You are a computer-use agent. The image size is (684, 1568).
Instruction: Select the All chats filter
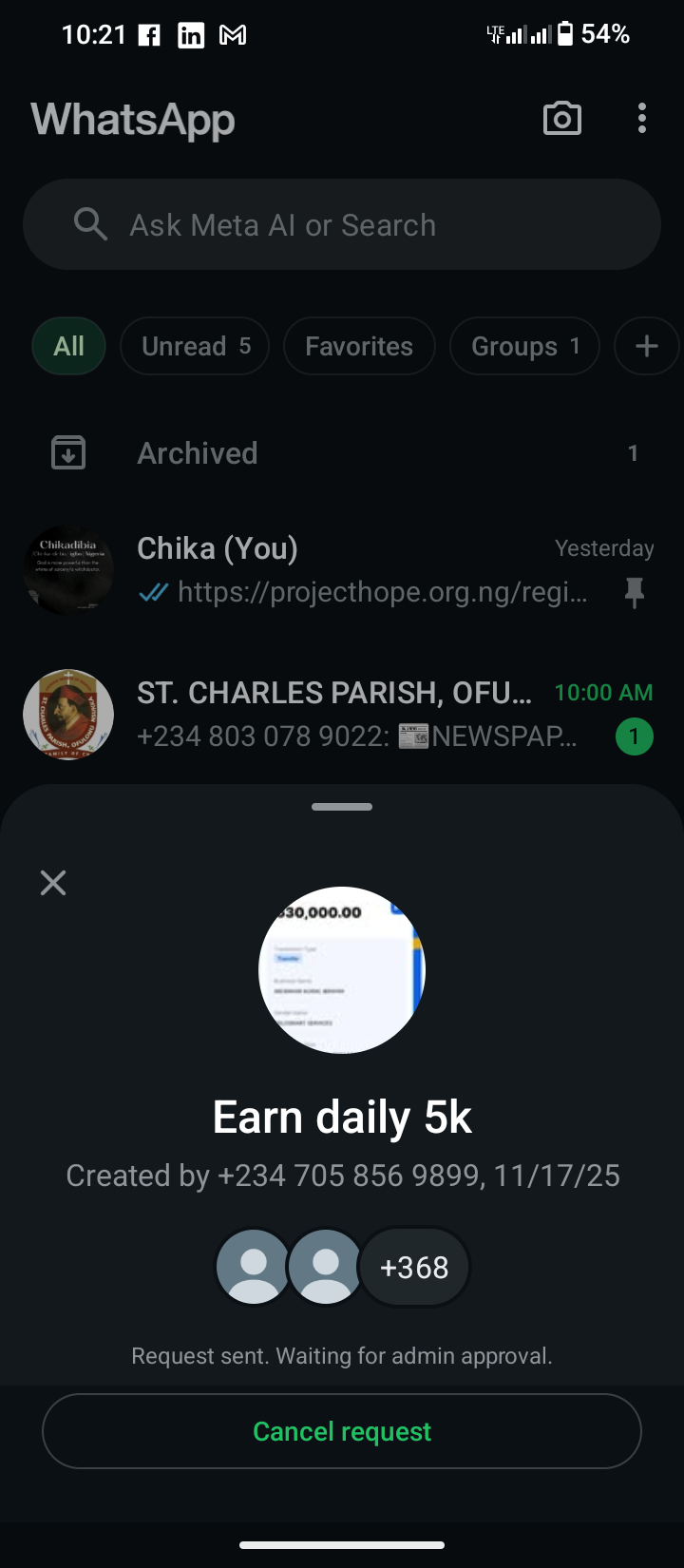(x=68, y=346)
